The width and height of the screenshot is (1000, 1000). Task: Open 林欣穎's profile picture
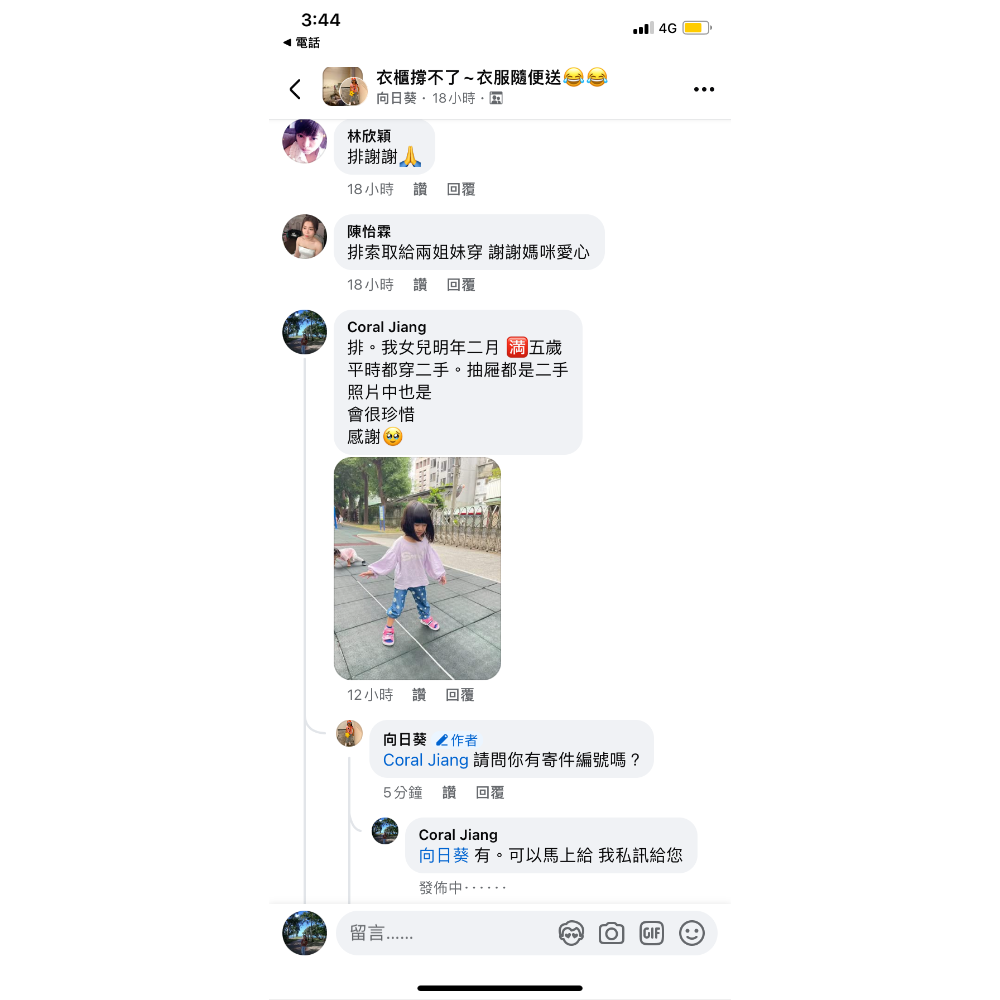coord(305,140)
